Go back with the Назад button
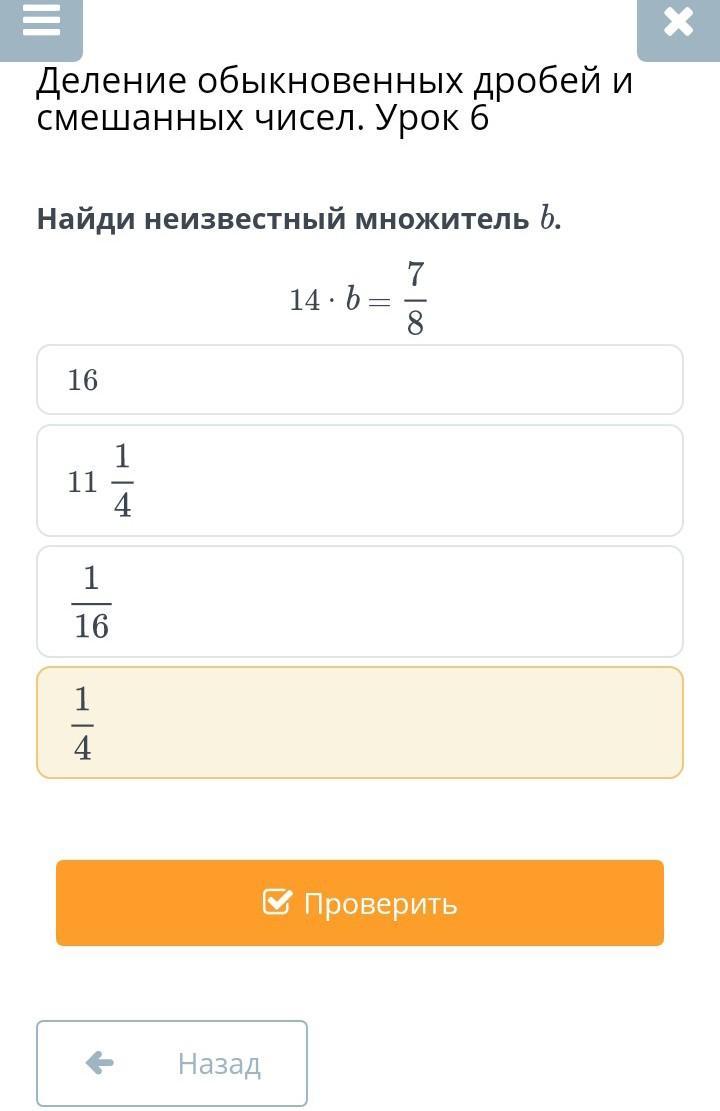 172,1063
